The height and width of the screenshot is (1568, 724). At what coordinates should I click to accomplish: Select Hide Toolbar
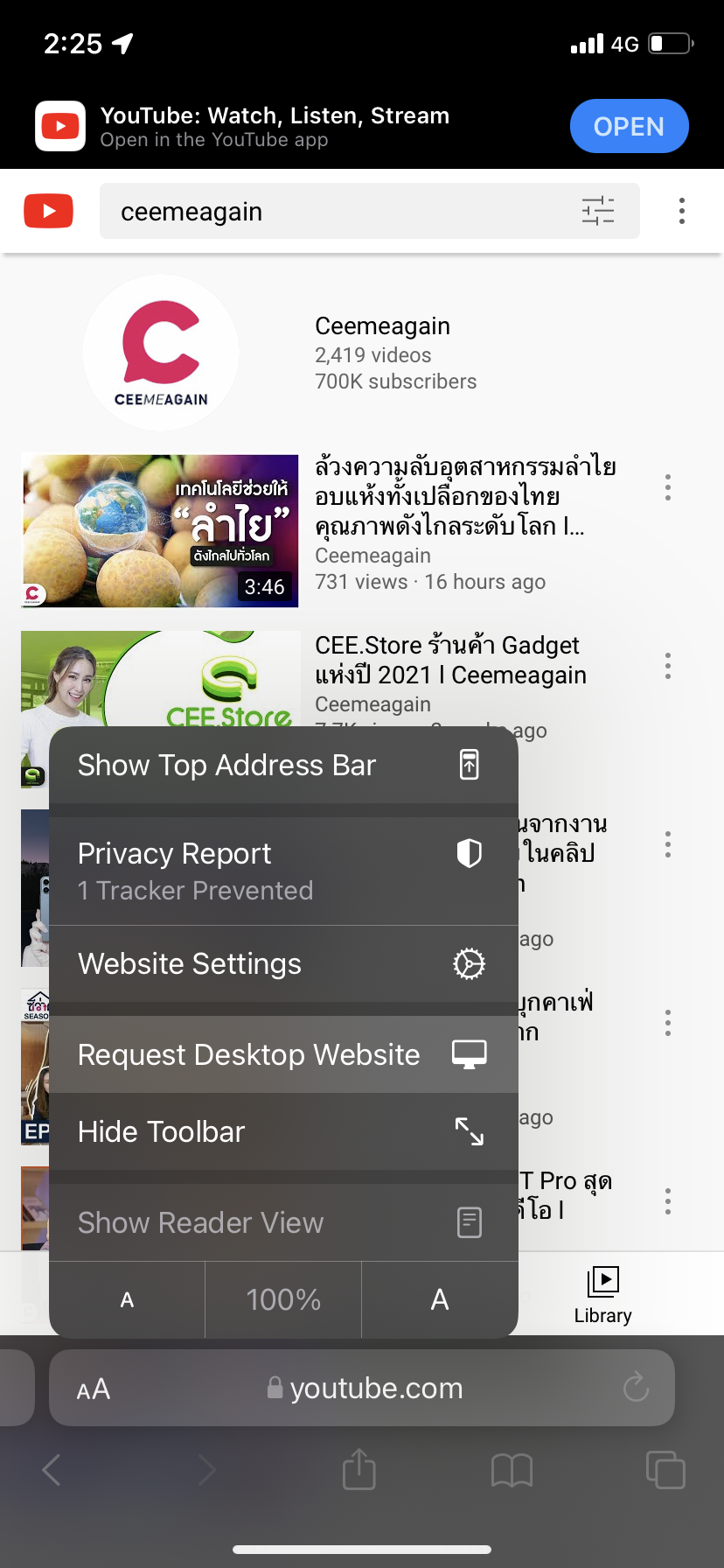point(282,1131)
